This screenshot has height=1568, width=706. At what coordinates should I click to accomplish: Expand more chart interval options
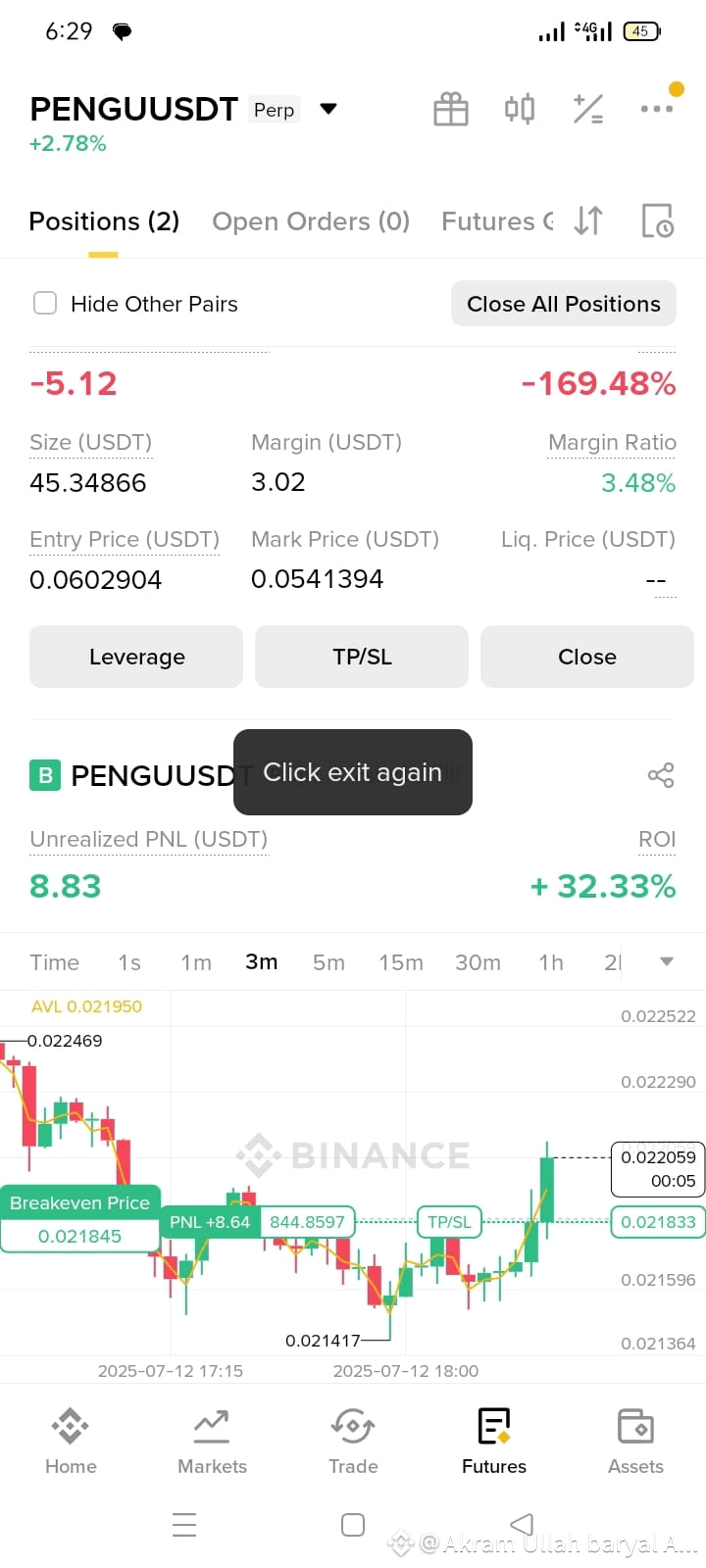tap(667, 961)
